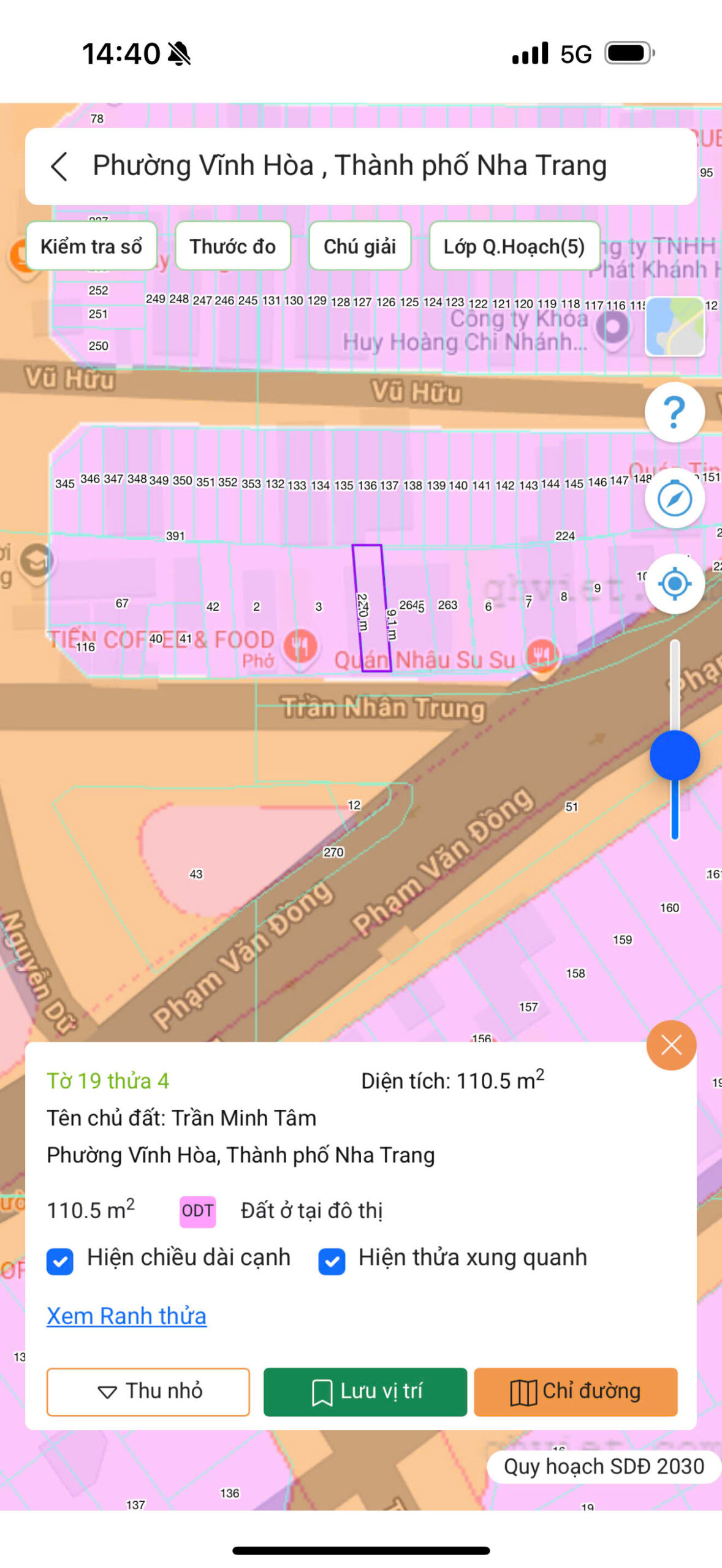This screenshot has height=1568, width=722.
Task: Activate the Thước đo measuring tool
Action: [232, 246]
